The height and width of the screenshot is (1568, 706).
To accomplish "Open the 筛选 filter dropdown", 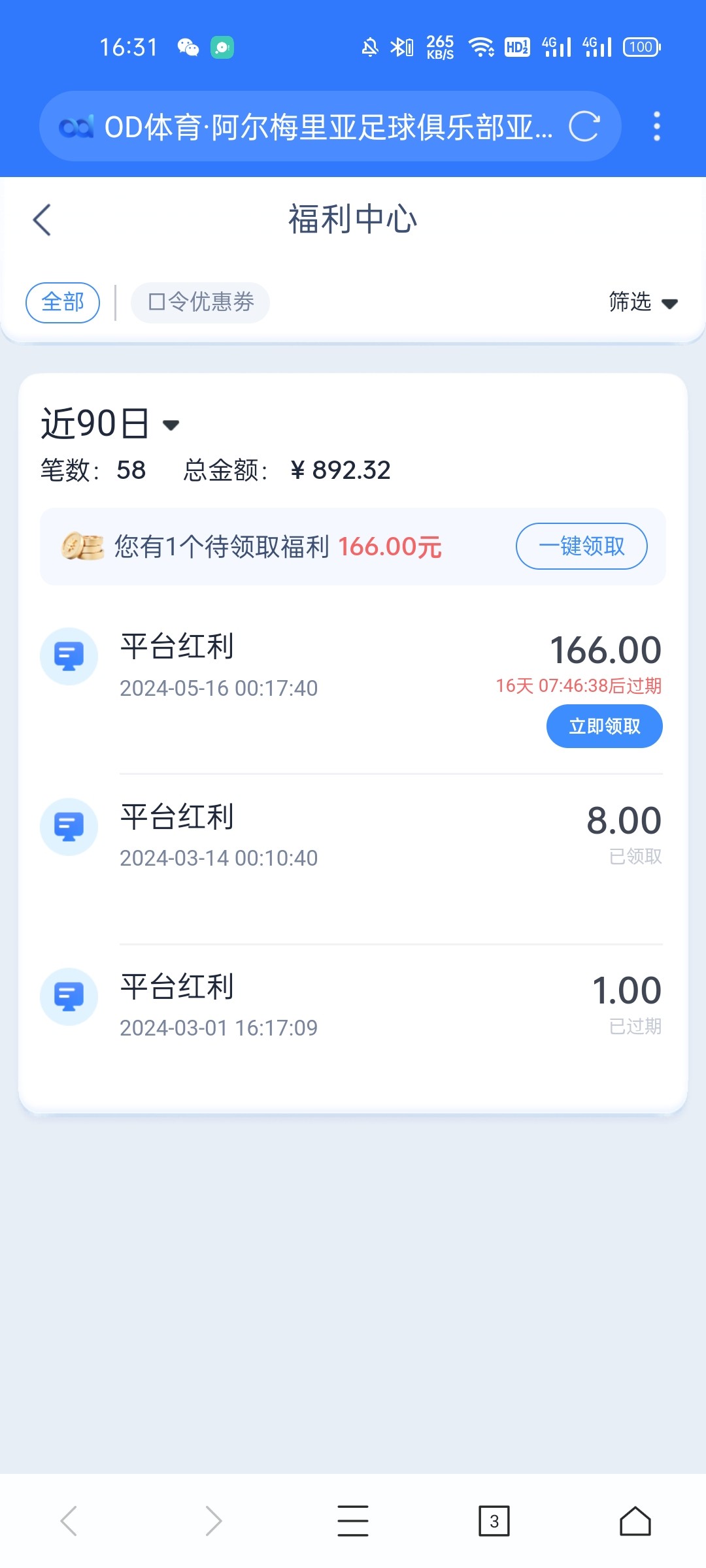I will point(643,302).
